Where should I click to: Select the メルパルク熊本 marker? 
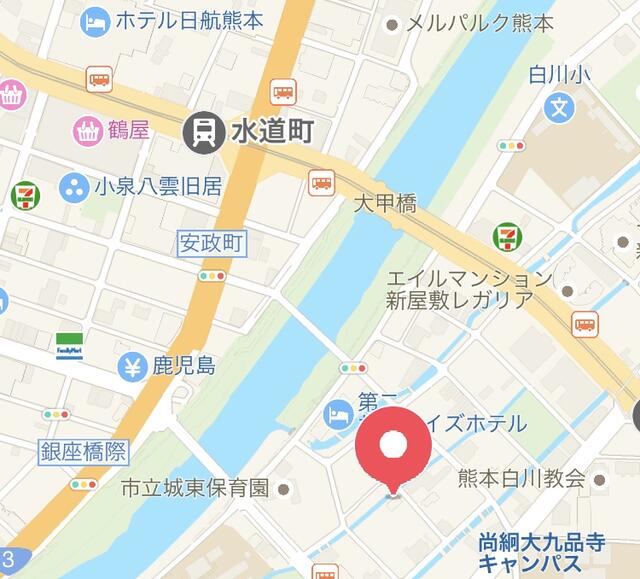[x=390, y=24]
